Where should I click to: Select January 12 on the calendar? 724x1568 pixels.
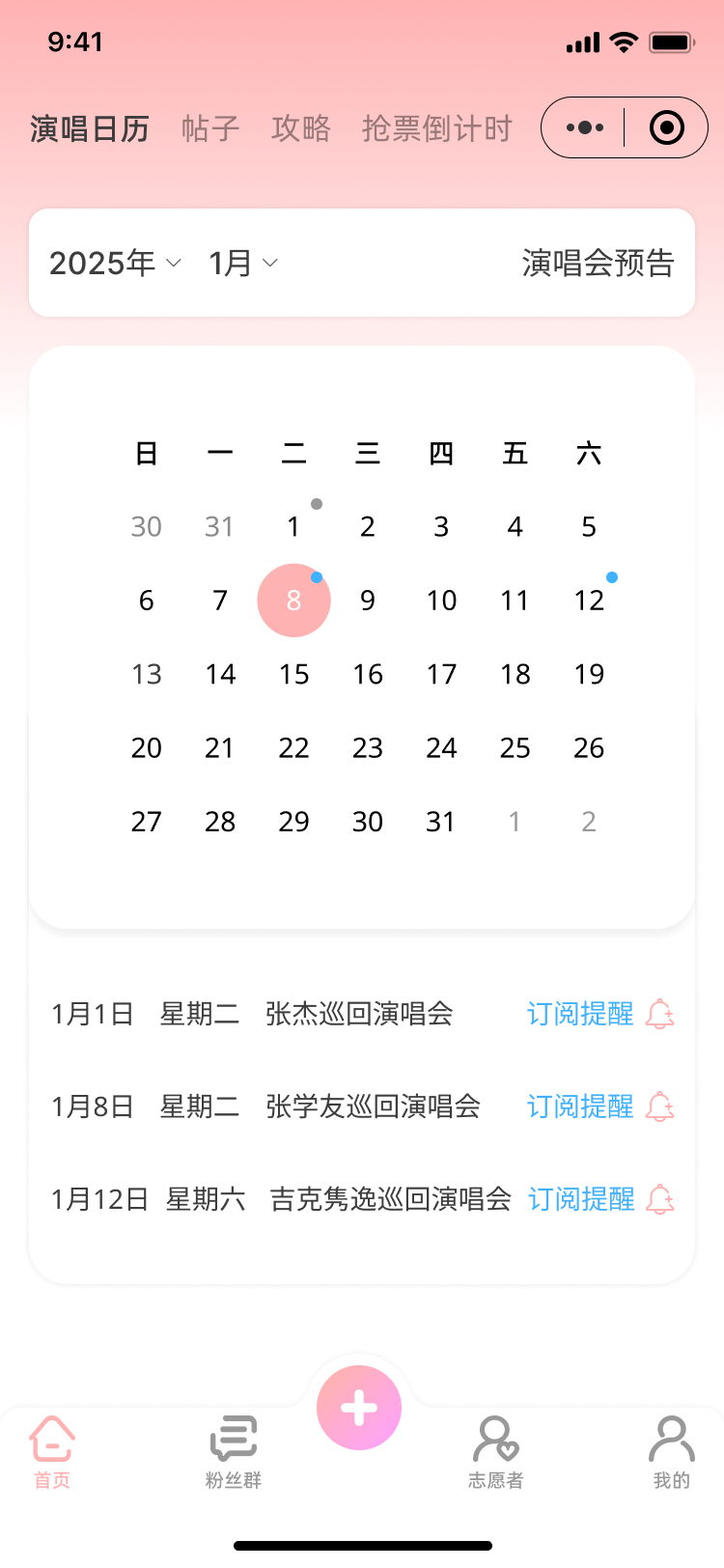589,601
